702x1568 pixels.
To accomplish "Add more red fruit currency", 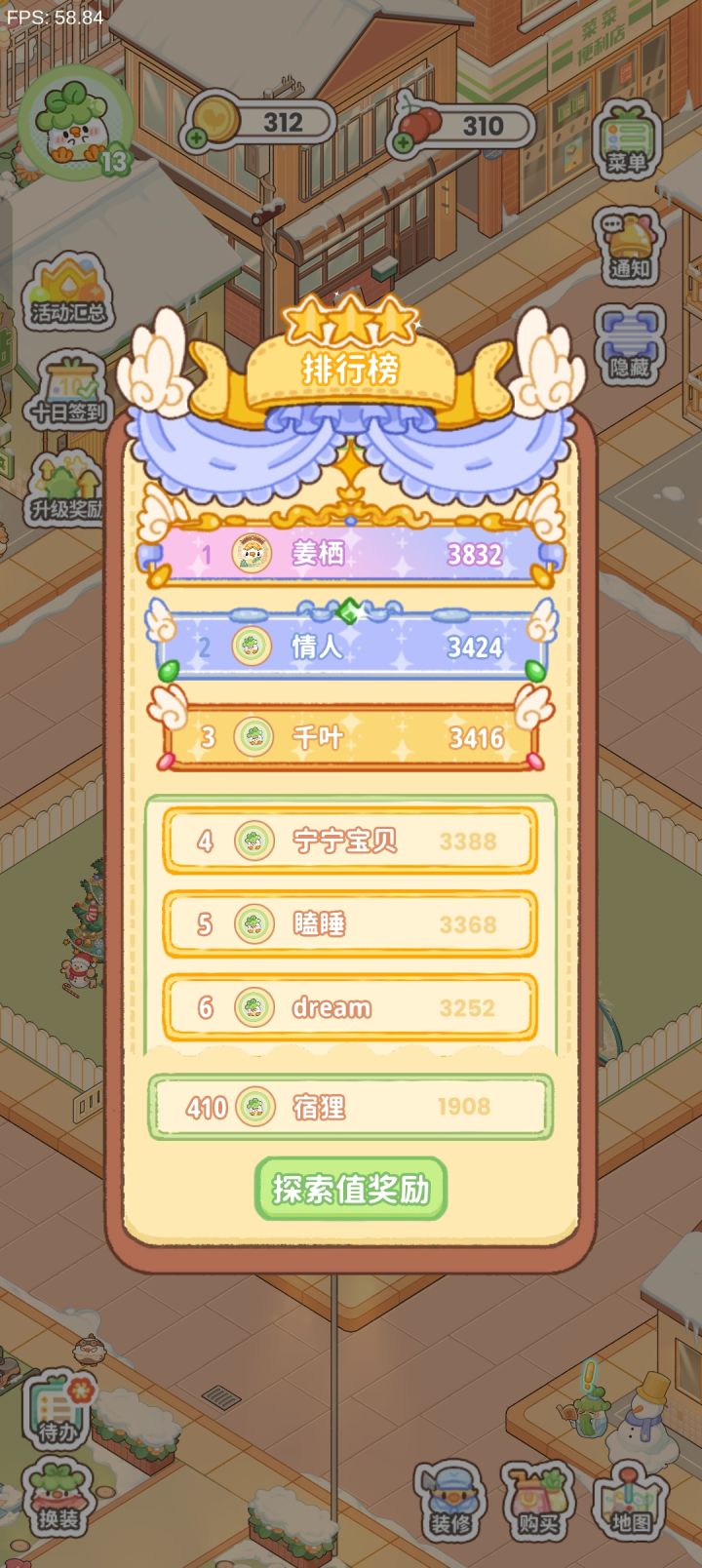I will [403, 144].
